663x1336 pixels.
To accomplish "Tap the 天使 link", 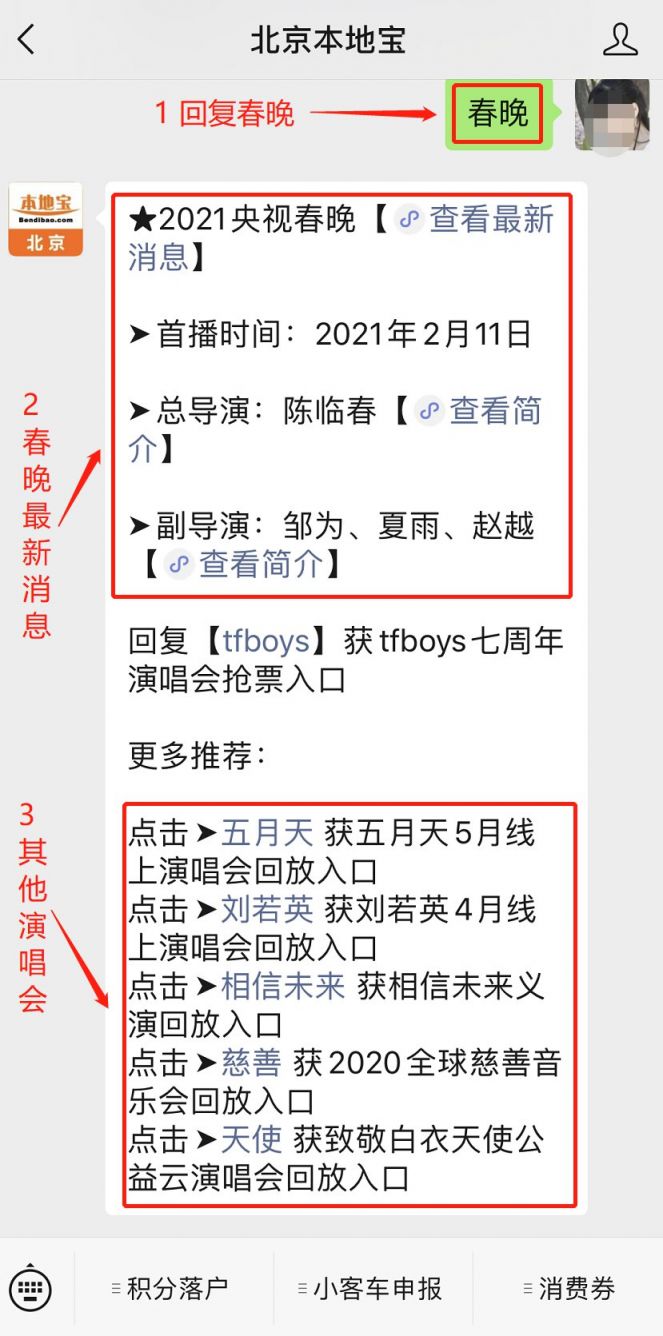I will [251, 1140].
